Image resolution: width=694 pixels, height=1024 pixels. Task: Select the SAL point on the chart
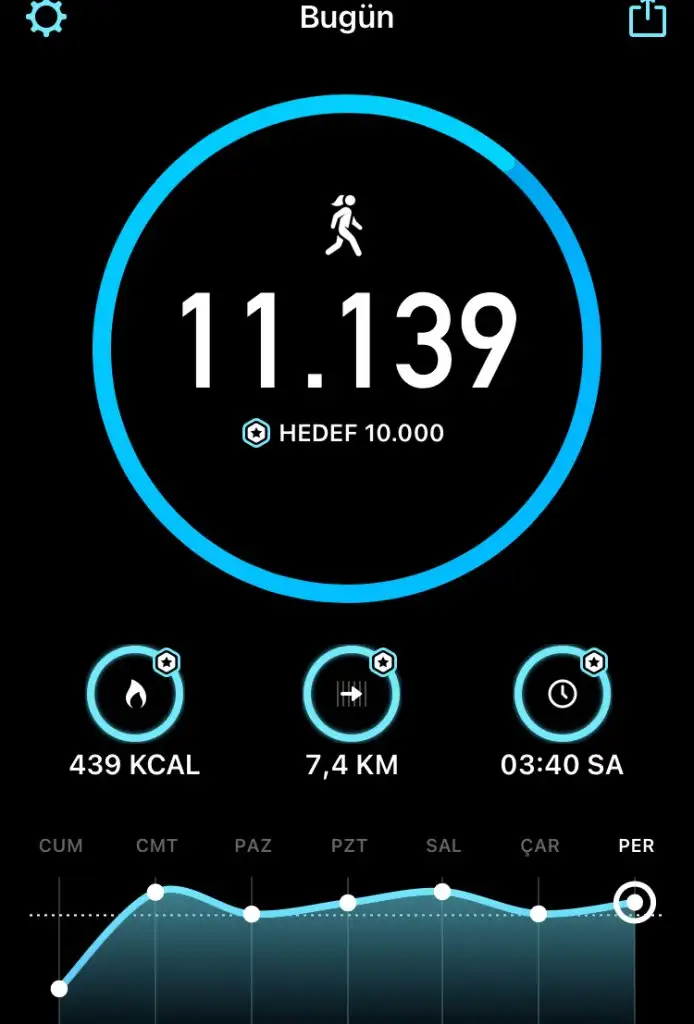tap(442, 892)
